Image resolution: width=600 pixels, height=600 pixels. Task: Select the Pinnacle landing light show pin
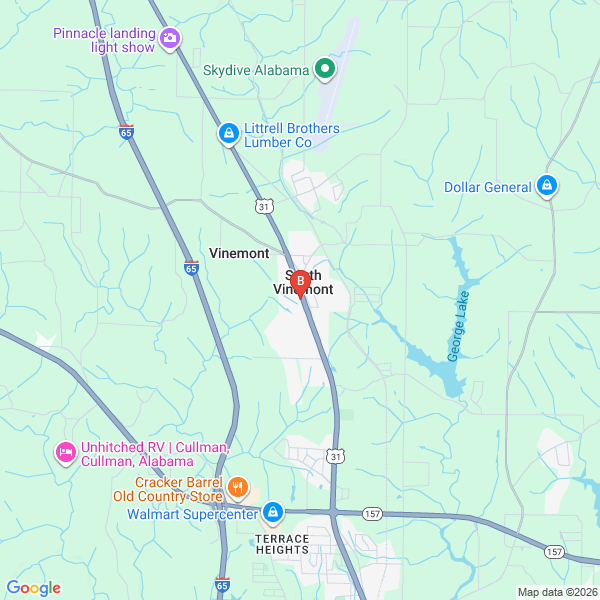coord(169,38)
